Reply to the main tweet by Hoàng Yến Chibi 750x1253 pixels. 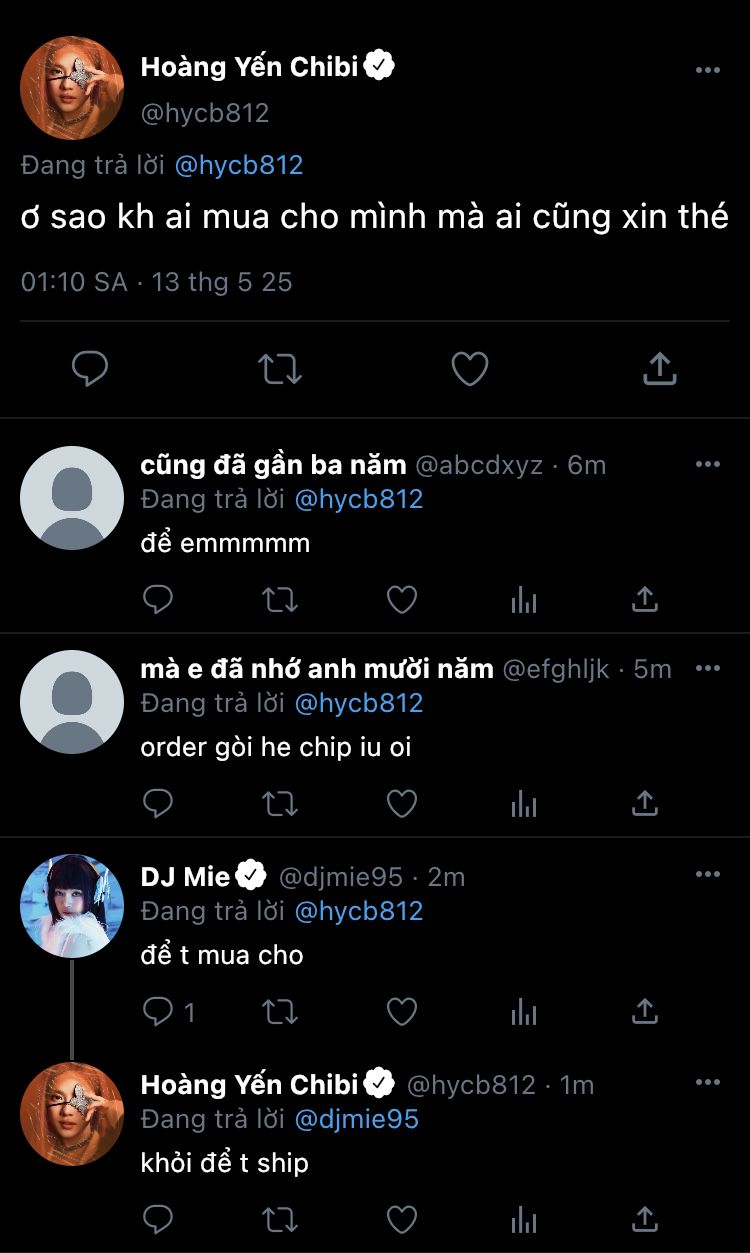pyautogui.click(x=90, y=370)
